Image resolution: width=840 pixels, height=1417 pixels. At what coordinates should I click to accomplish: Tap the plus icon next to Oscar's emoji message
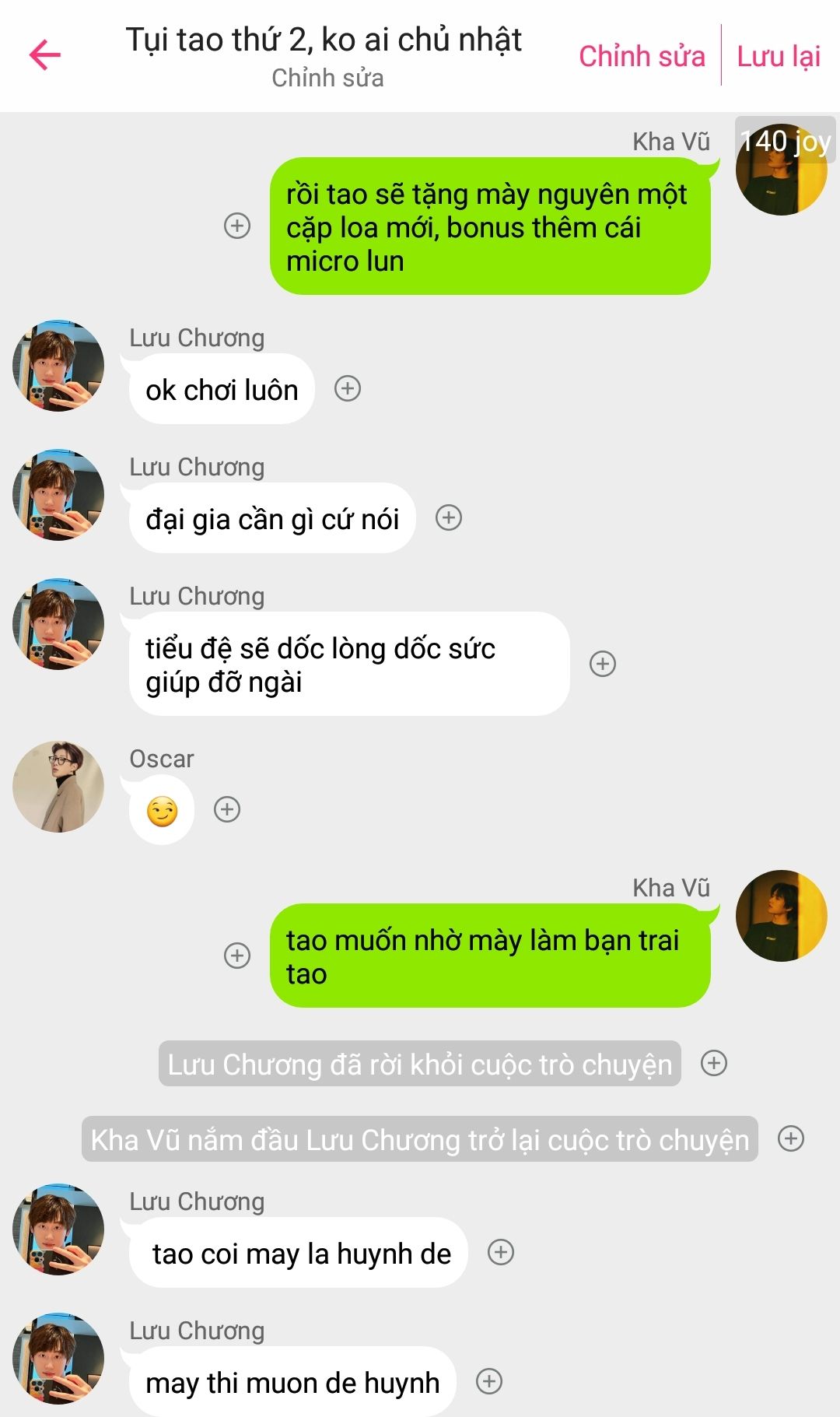coord(227,809)
